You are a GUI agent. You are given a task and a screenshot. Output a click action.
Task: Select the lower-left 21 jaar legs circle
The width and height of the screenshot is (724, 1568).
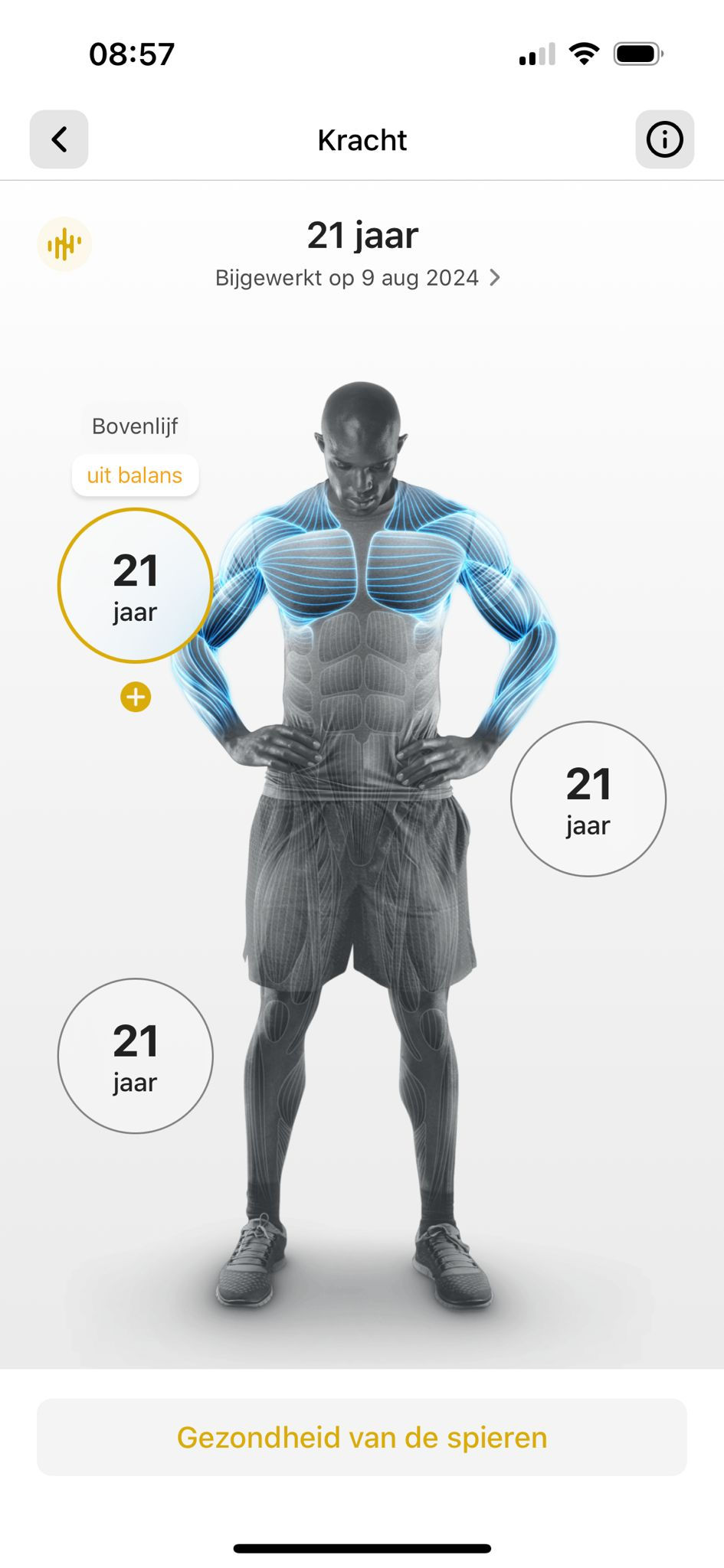pyautogui.click(x=136, y=1056)
